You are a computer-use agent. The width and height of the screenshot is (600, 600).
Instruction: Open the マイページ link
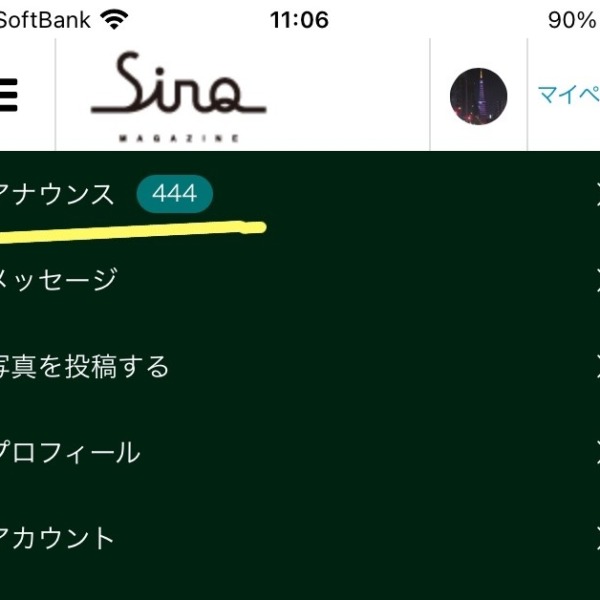click(x=567, y=96)
